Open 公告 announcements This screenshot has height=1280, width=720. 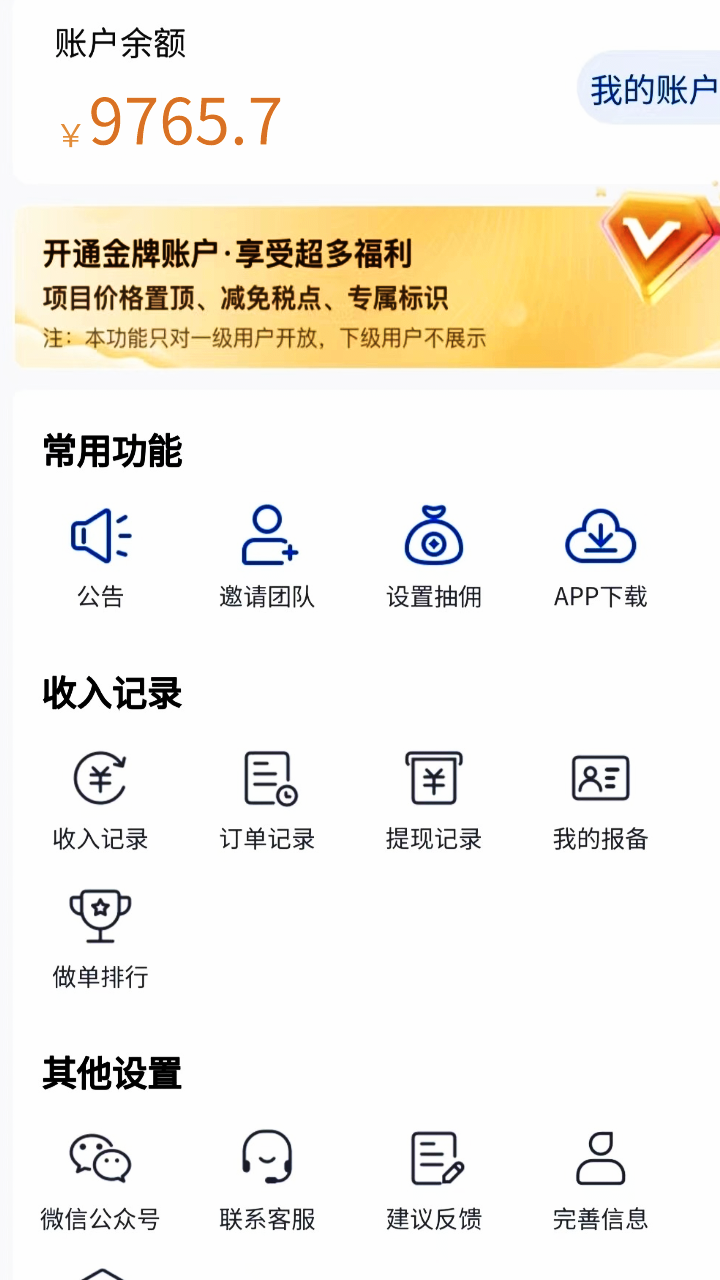[101, 556]
